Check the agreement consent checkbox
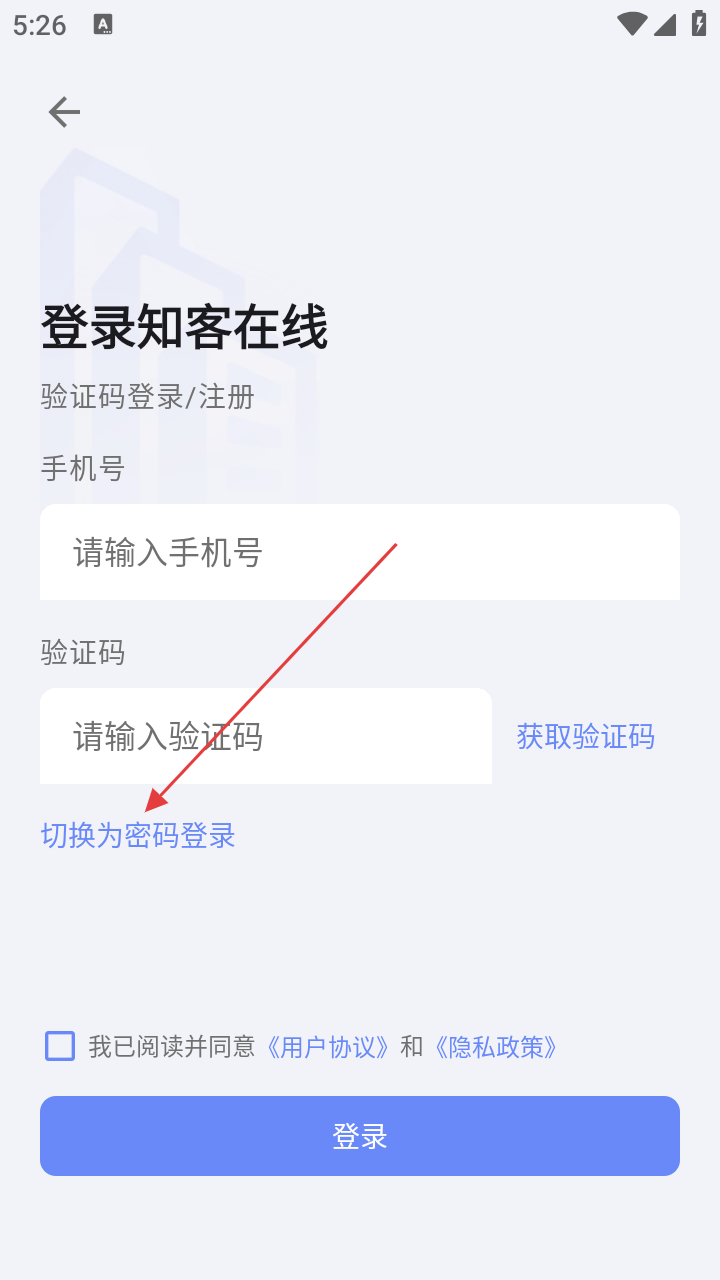This screenshot has width=720, height=1280. [x=60, y=1046]
